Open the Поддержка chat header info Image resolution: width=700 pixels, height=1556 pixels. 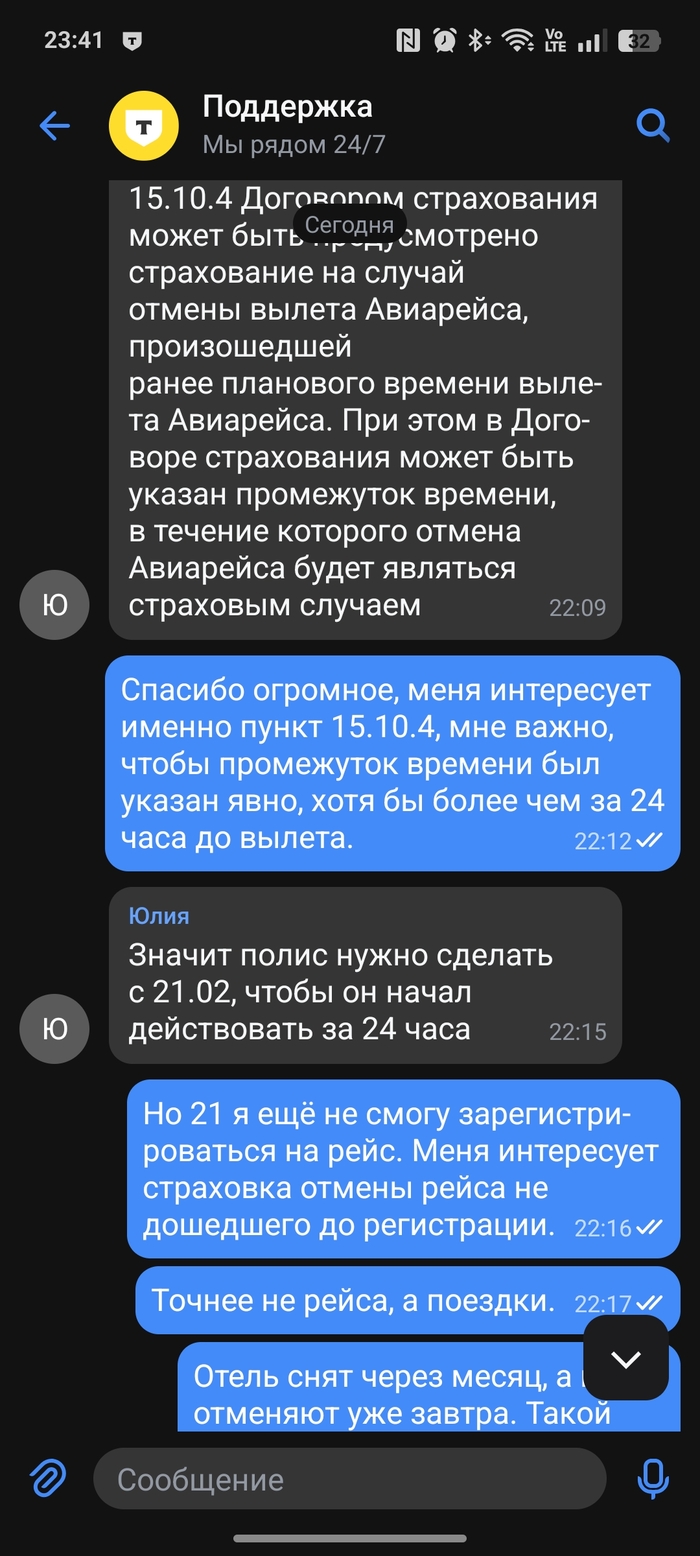pyautogui.click(x=288, y=124)
